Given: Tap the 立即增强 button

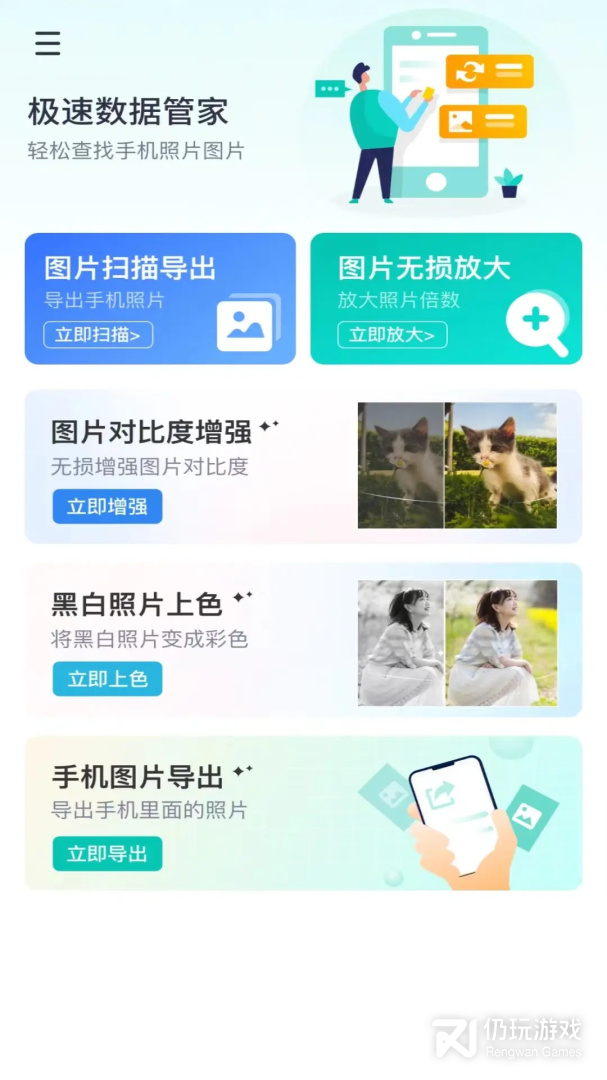Looking at the screenshot, I should click(107, 506).
